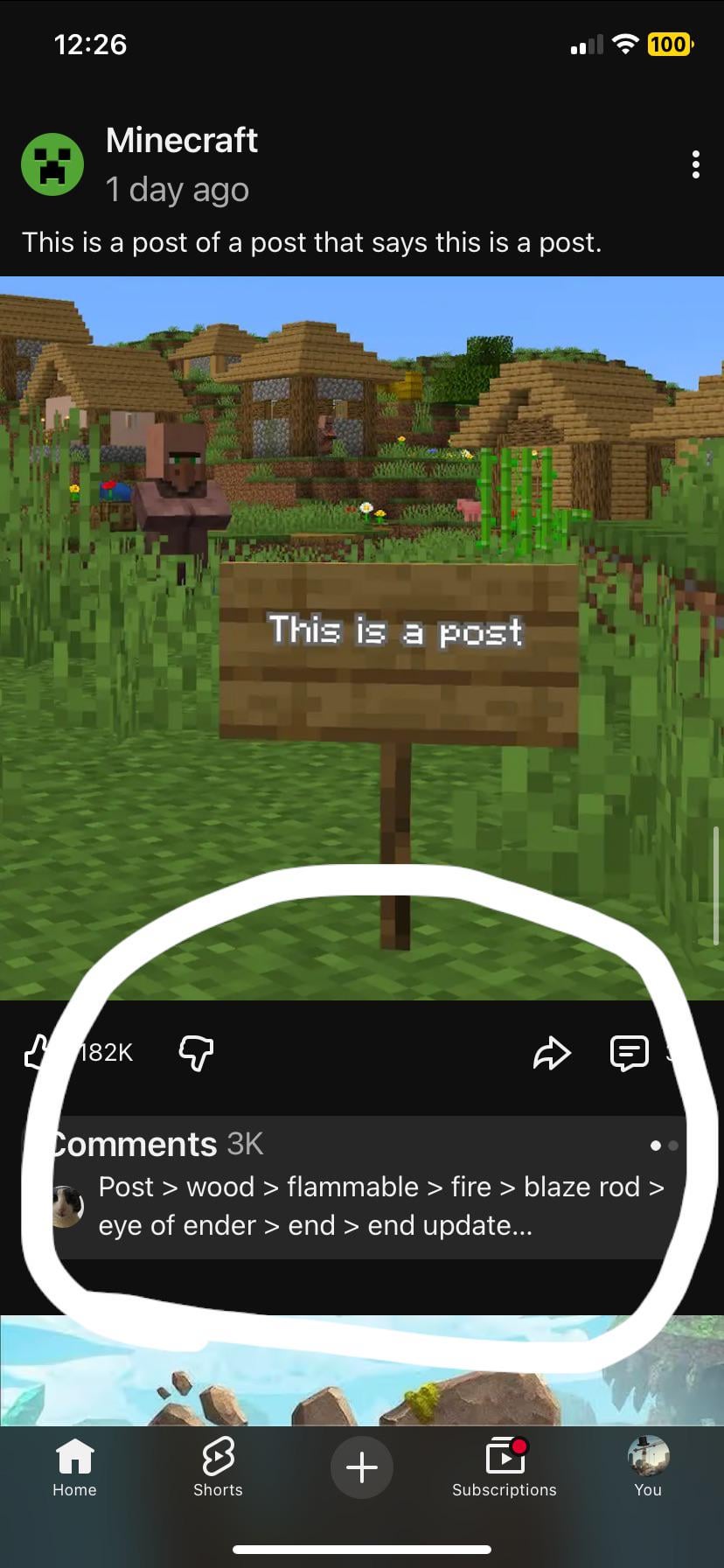Dislike the Minecraft post
This screenshot has width=724, height=1568.
[196, 1052]
